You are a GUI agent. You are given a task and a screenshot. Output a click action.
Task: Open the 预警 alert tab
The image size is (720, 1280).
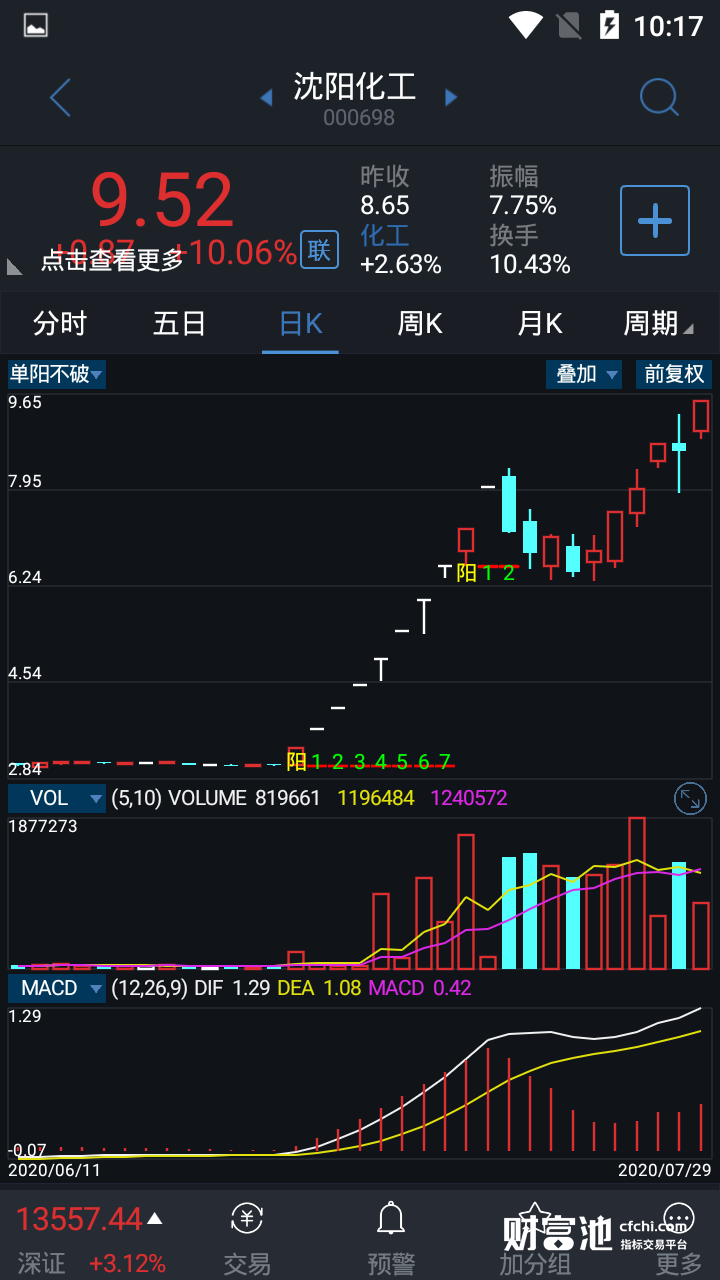pyautogui.click(x=391, y=1240)
